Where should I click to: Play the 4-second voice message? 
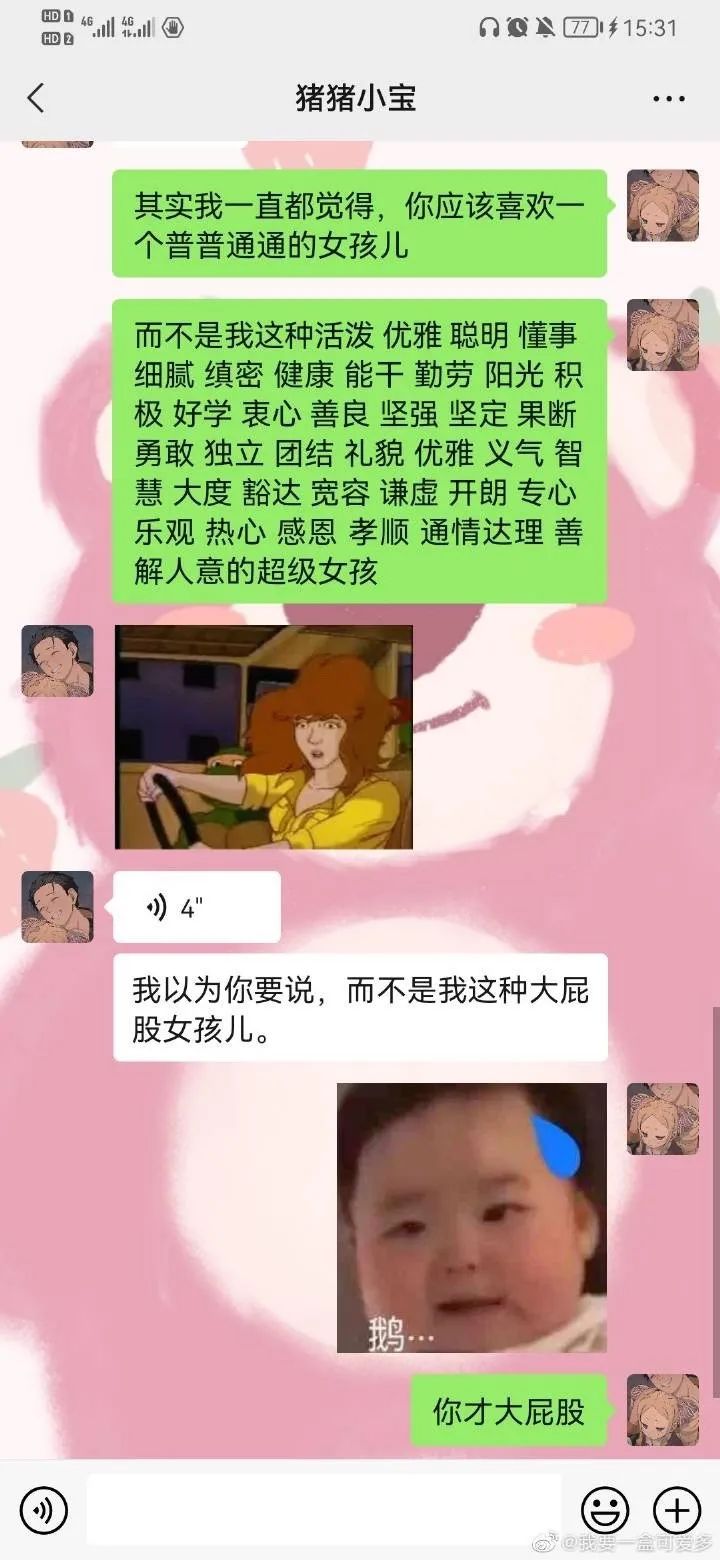(196, 907)
